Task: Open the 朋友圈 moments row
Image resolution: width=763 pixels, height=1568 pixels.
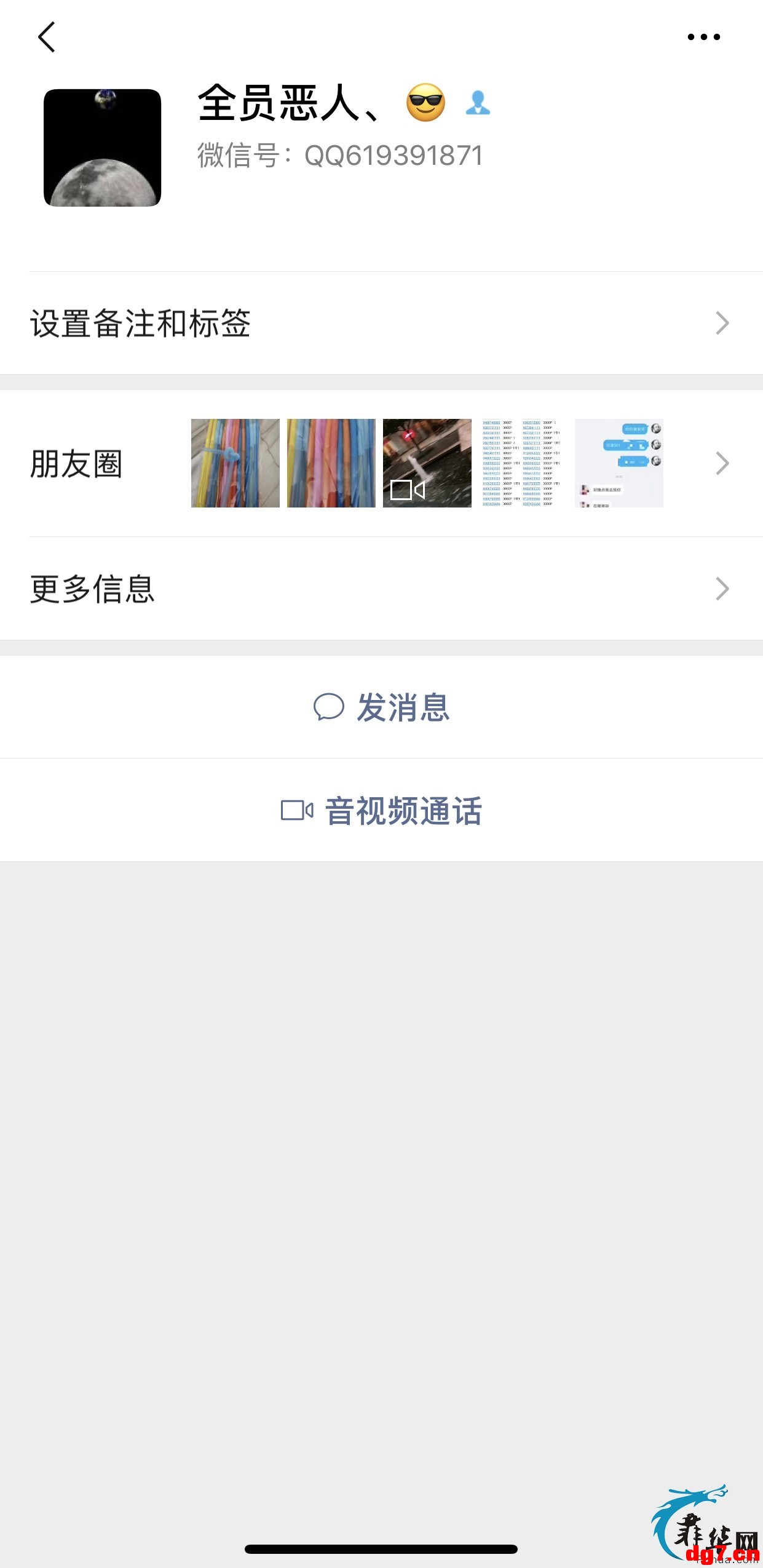Action: coord(381,463)
